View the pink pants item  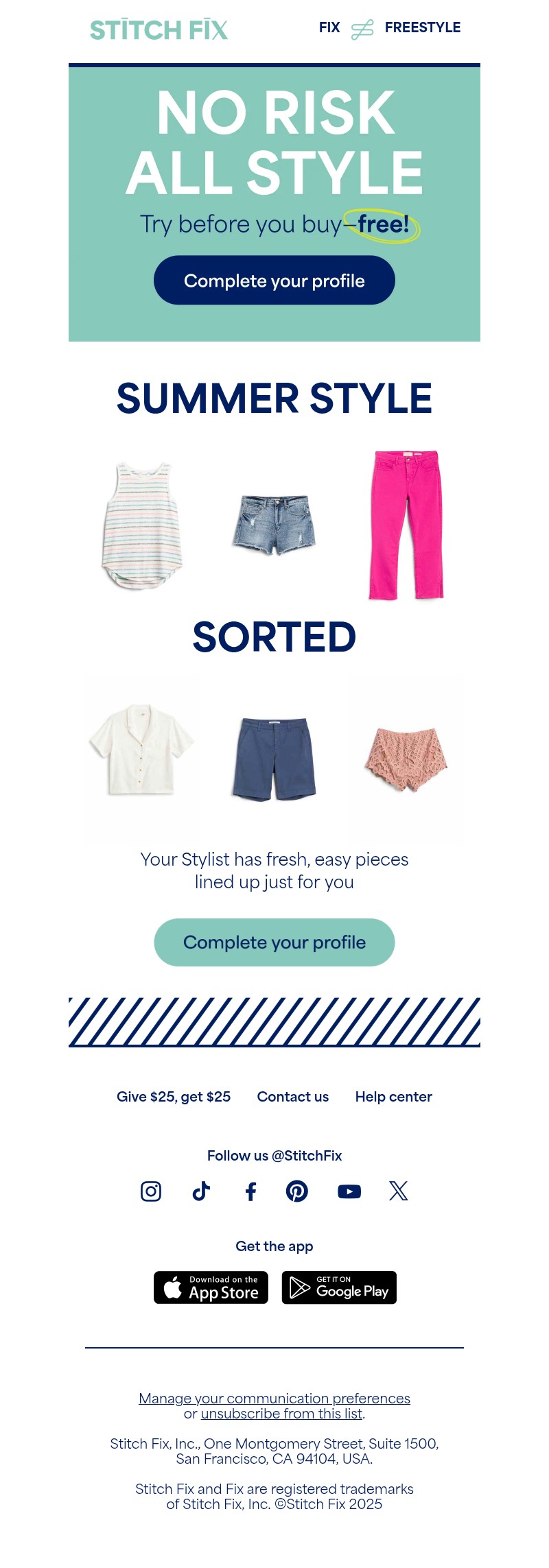pos(406,525)
